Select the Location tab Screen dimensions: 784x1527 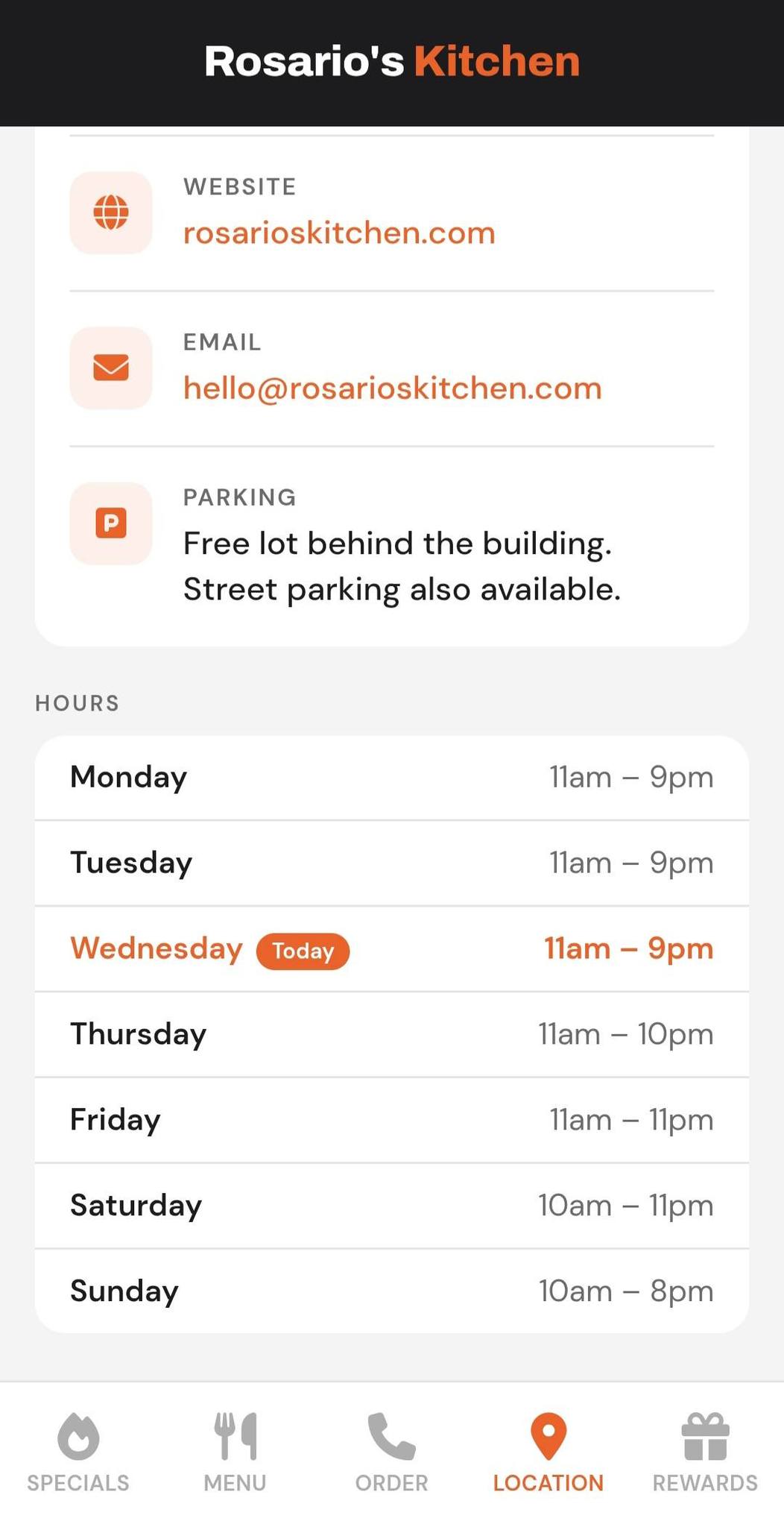click(x=549, y=1452)
